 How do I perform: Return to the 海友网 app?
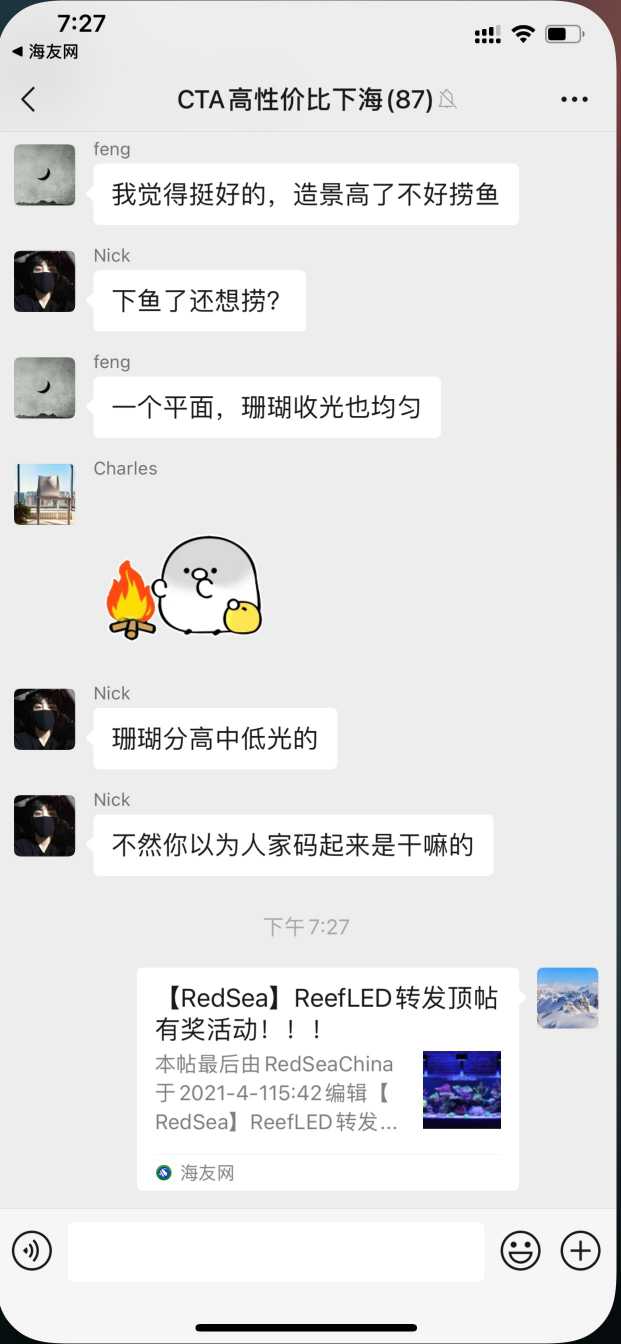point(44,51)
